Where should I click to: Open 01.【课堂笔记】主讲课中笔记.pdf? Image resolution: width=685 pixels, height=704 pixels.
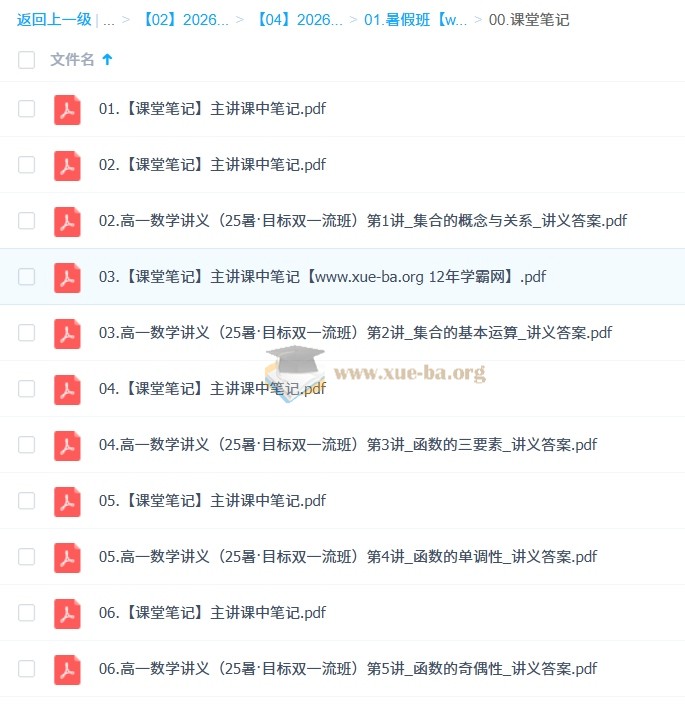(212, 109)
